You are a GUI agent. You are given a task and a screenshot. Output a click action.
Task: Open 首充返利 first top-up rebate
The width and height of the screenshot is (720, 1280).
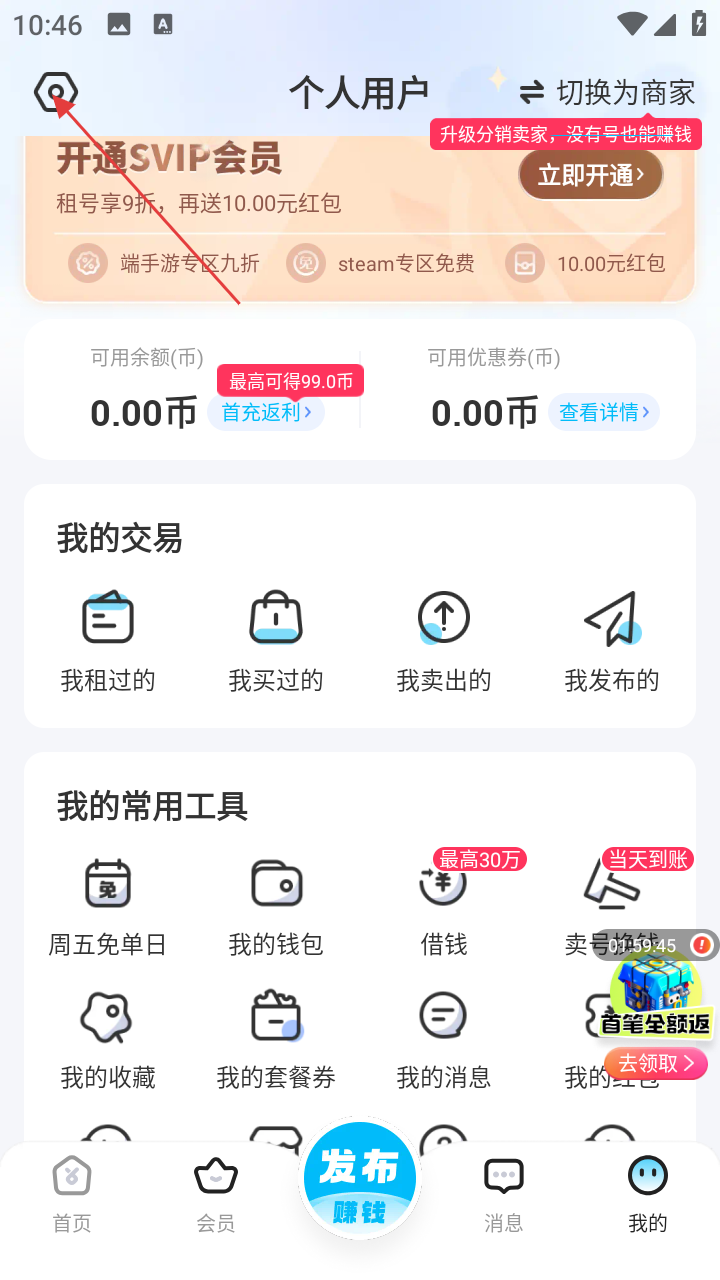coord(266,412)
